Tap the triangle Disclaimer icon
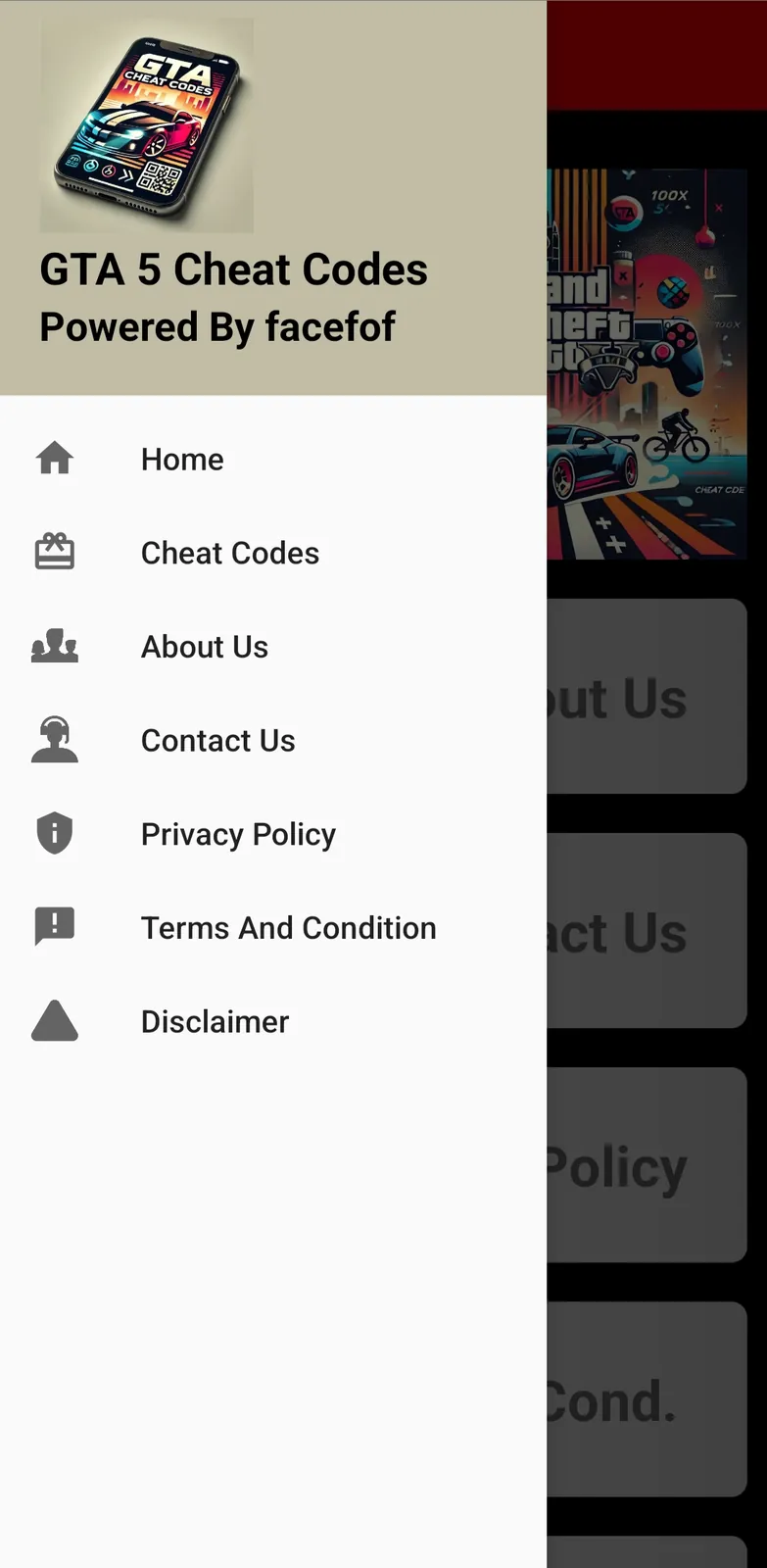Screen dimensions: 767x1568 [x=54, y=1020]
